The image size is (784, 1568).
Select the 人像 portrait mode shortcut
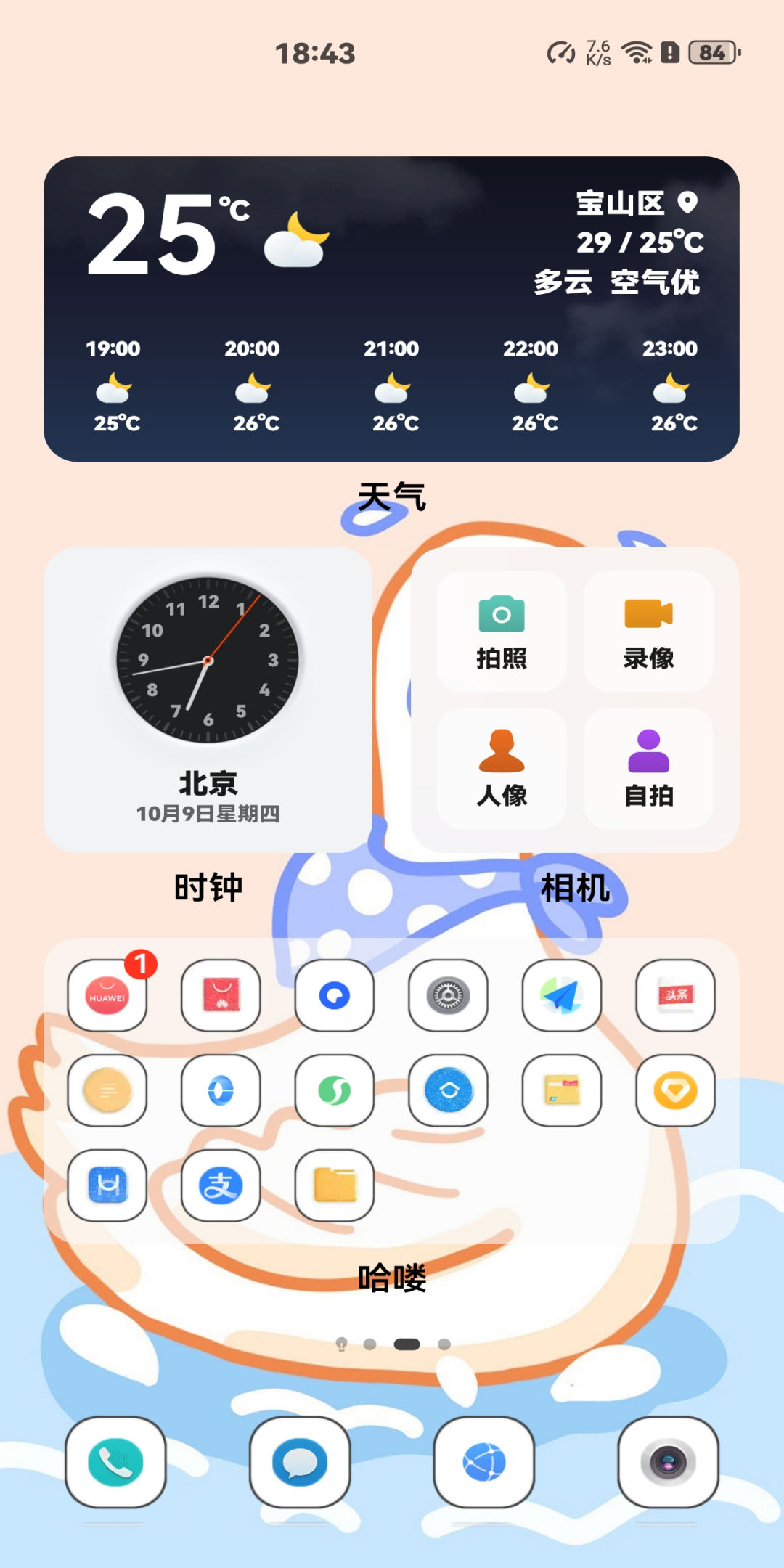point(501,768)
